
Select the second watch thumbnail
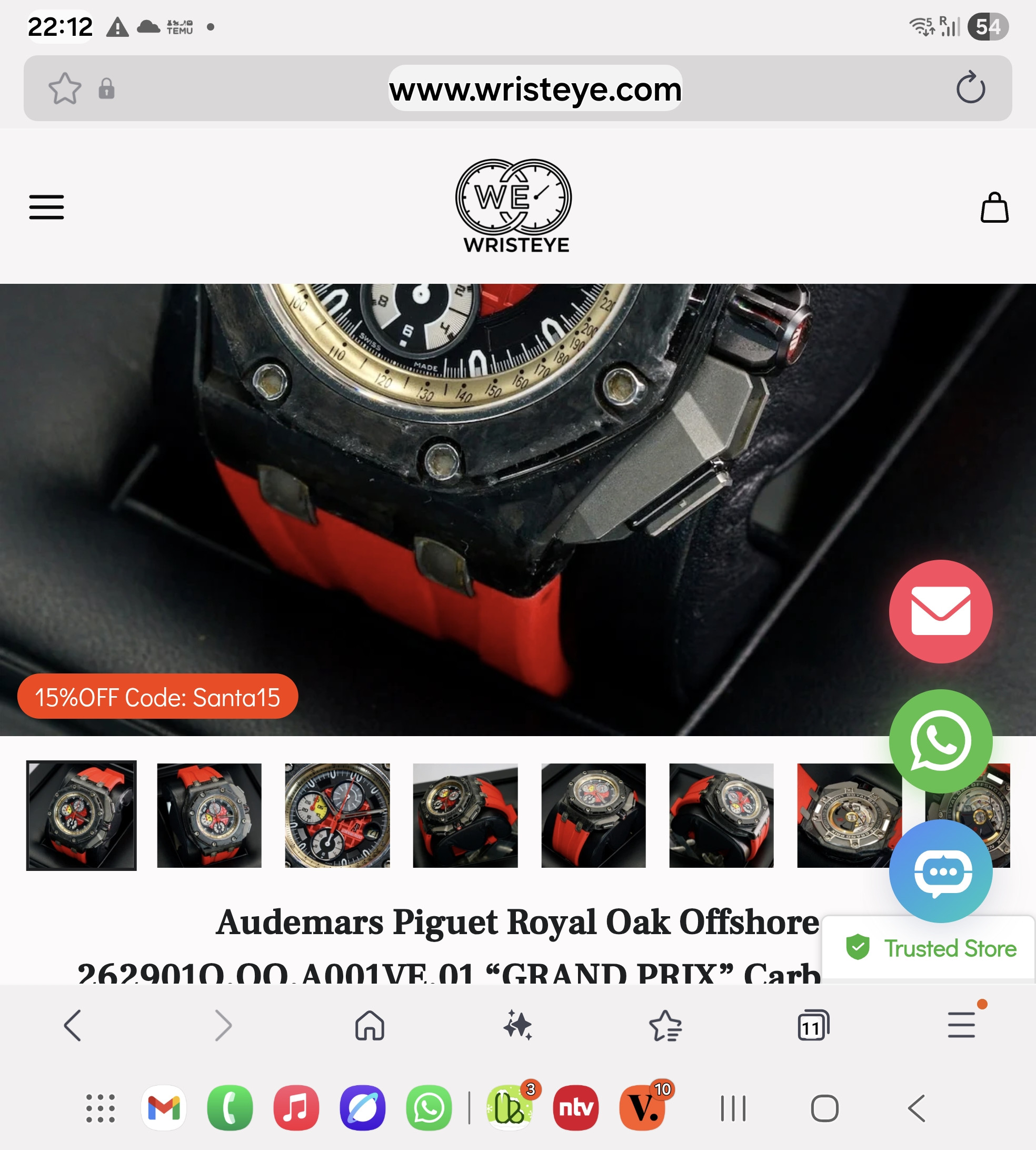[x=209, y=815]
